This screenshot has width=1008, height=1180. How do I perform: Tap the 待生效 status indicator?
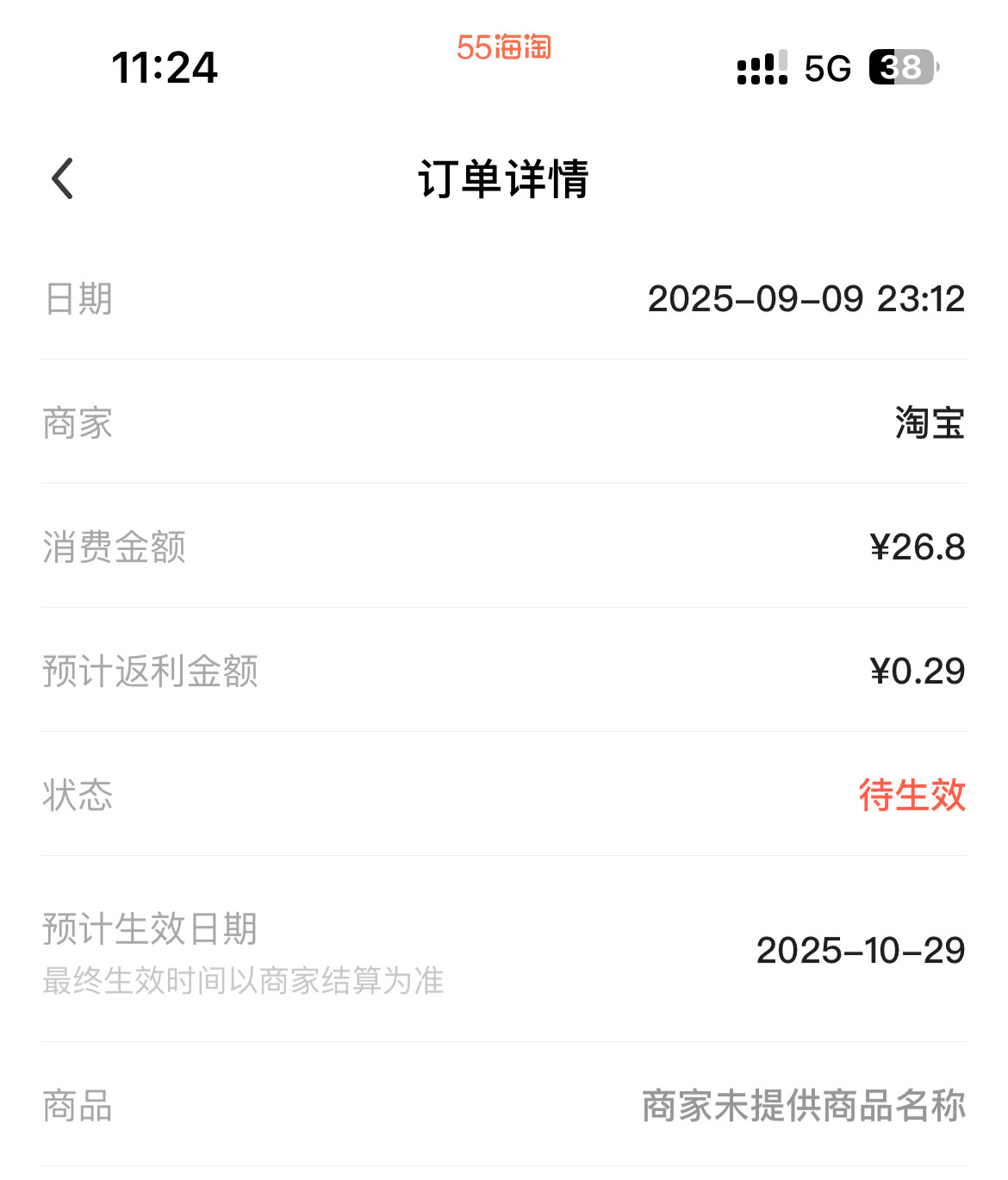(x=912, y=797)
